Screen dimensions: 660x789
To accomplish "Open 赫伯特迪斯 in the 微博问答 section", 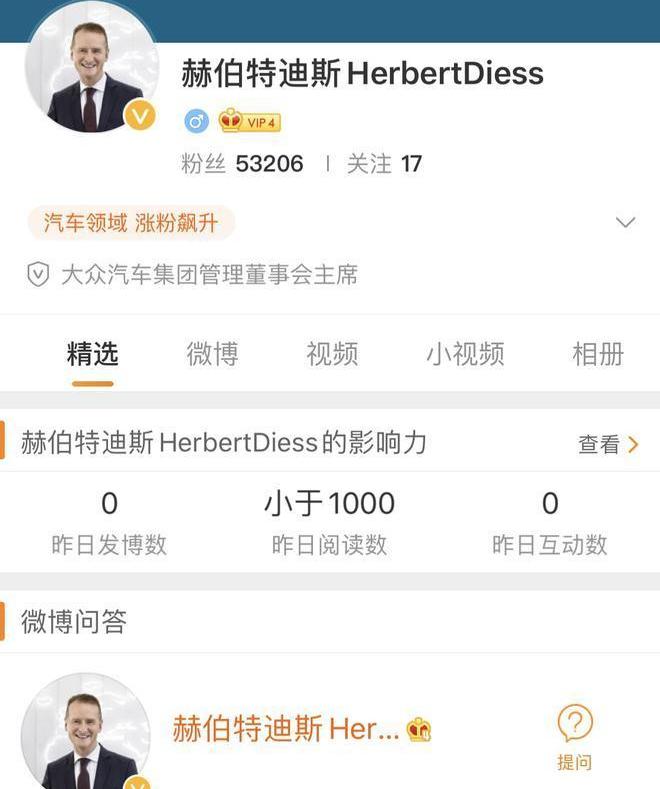I will (286, 729).
